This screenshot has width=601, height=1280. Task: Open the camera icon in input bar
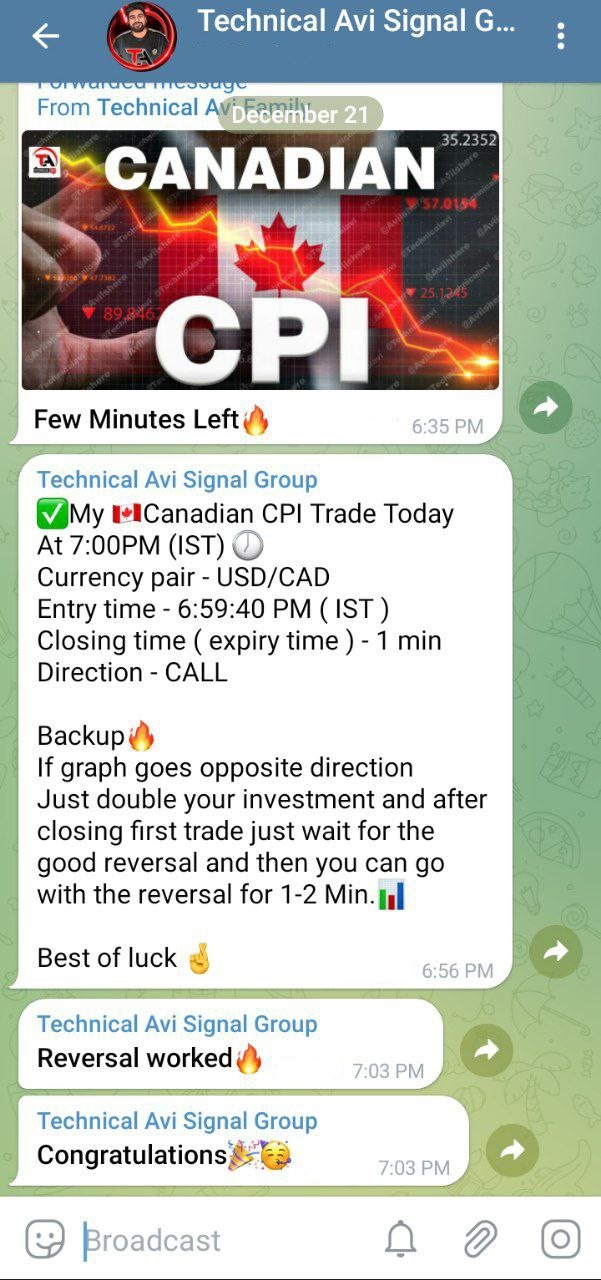[x=560, y=1240]
